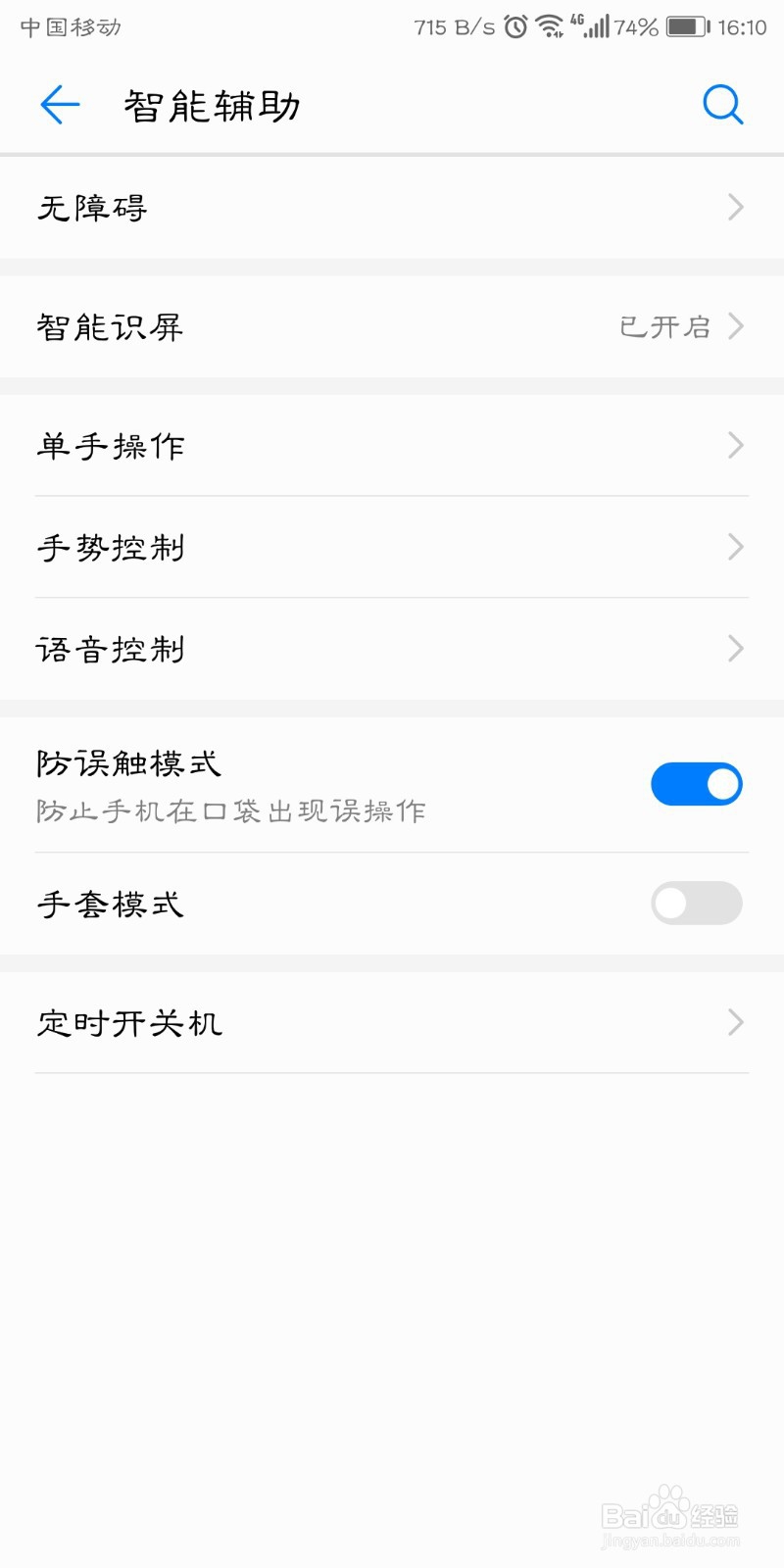This screenshot has height=1568, width=784.
Task: Enable the 手套模式 switch
Action: pyautogui.click(x=697, y=904)
